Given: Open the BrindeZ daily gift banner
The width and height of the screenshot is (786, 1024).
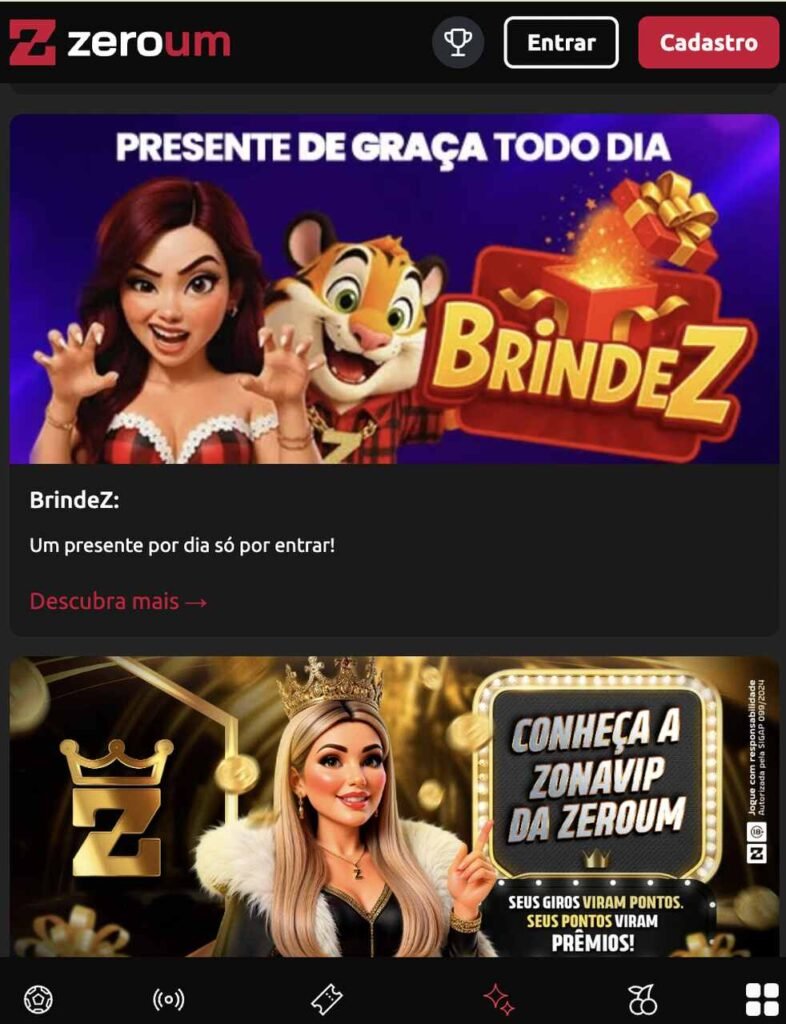Looking at the screenshot, I should tap(394, 289).
